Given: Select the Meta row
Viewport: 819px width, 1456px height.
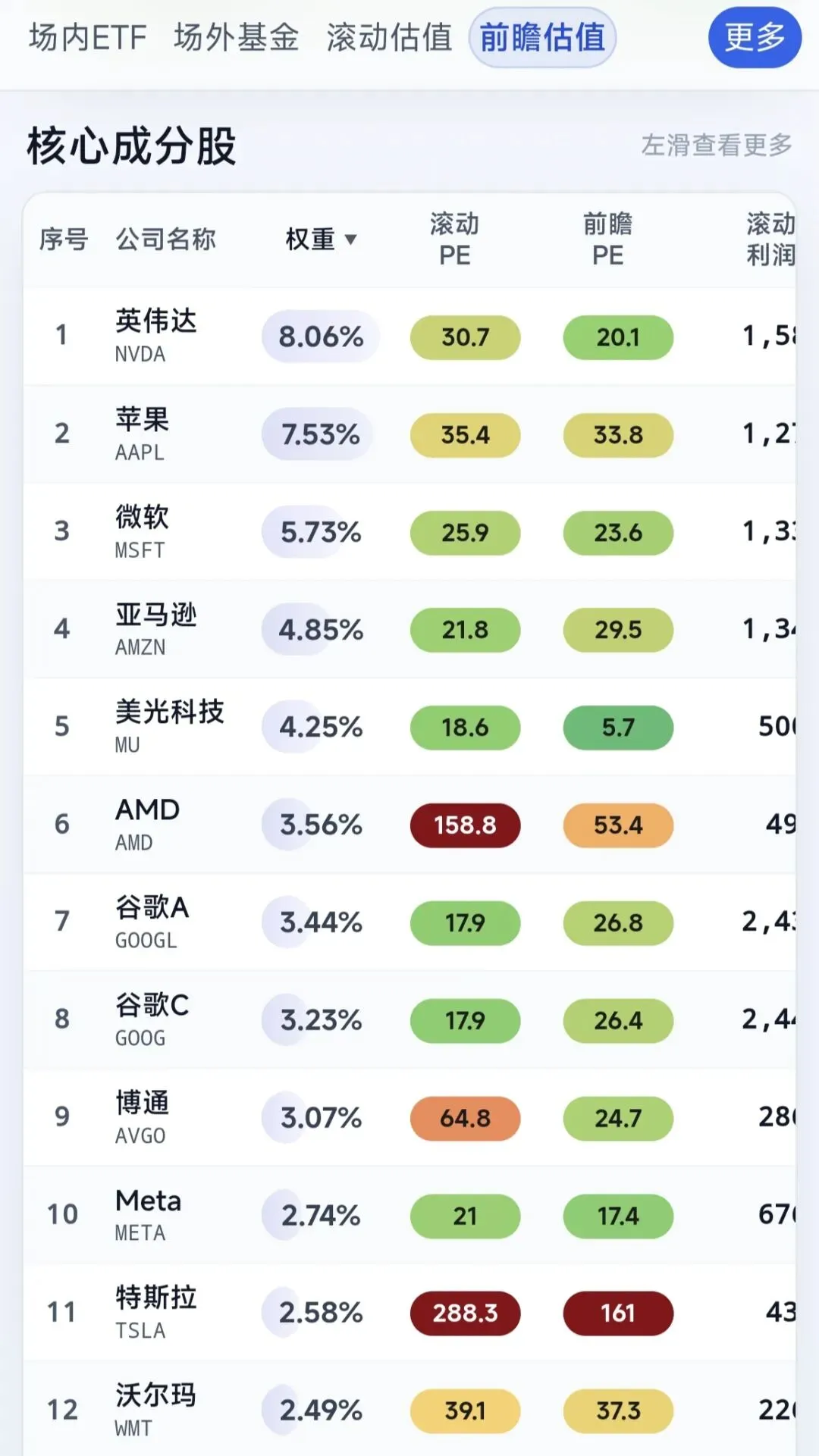Looking at the screenshot, I should [x=409, y=1215].
